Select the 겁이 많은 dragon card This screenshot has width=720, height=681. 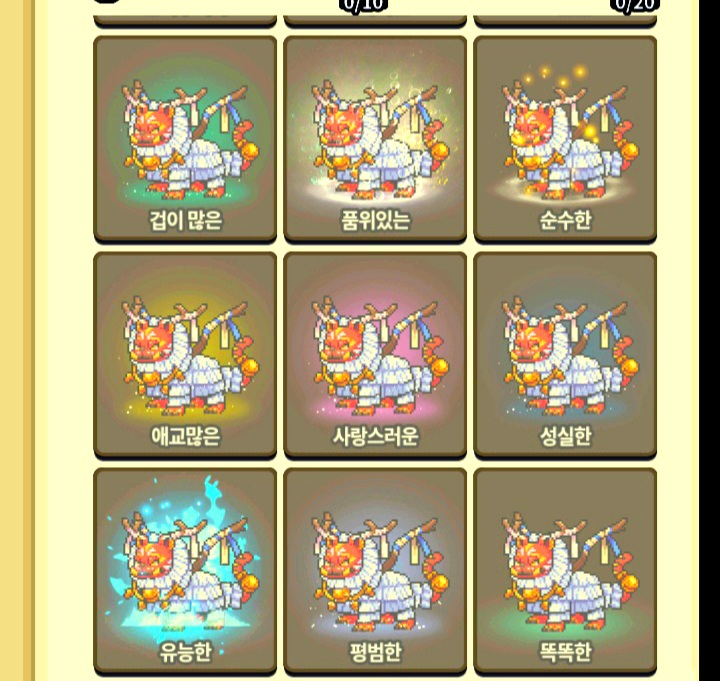[x=185, y=139]
